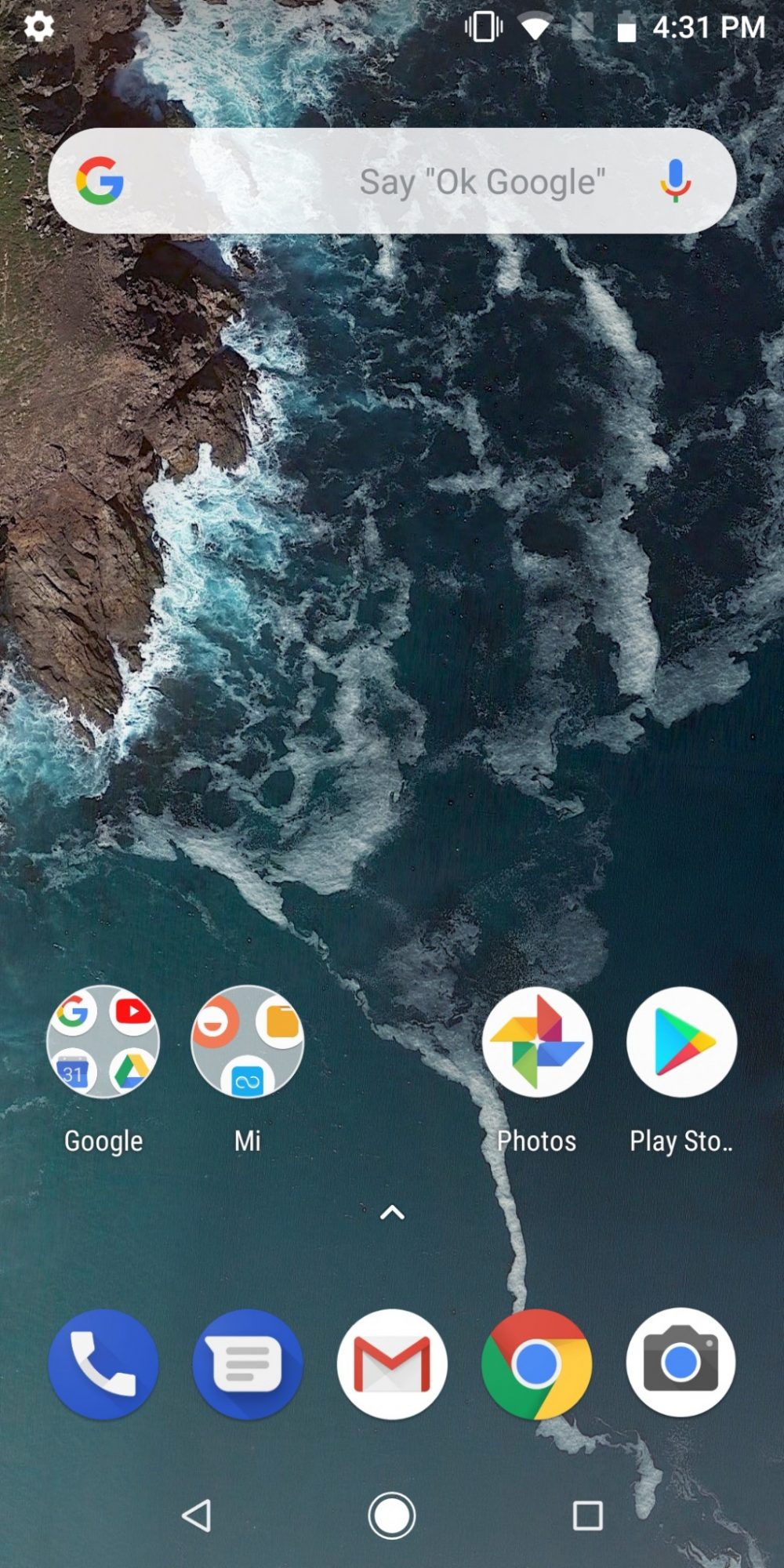
Task: Expand the app drawer arrow
Action: tap(392, 1213)
